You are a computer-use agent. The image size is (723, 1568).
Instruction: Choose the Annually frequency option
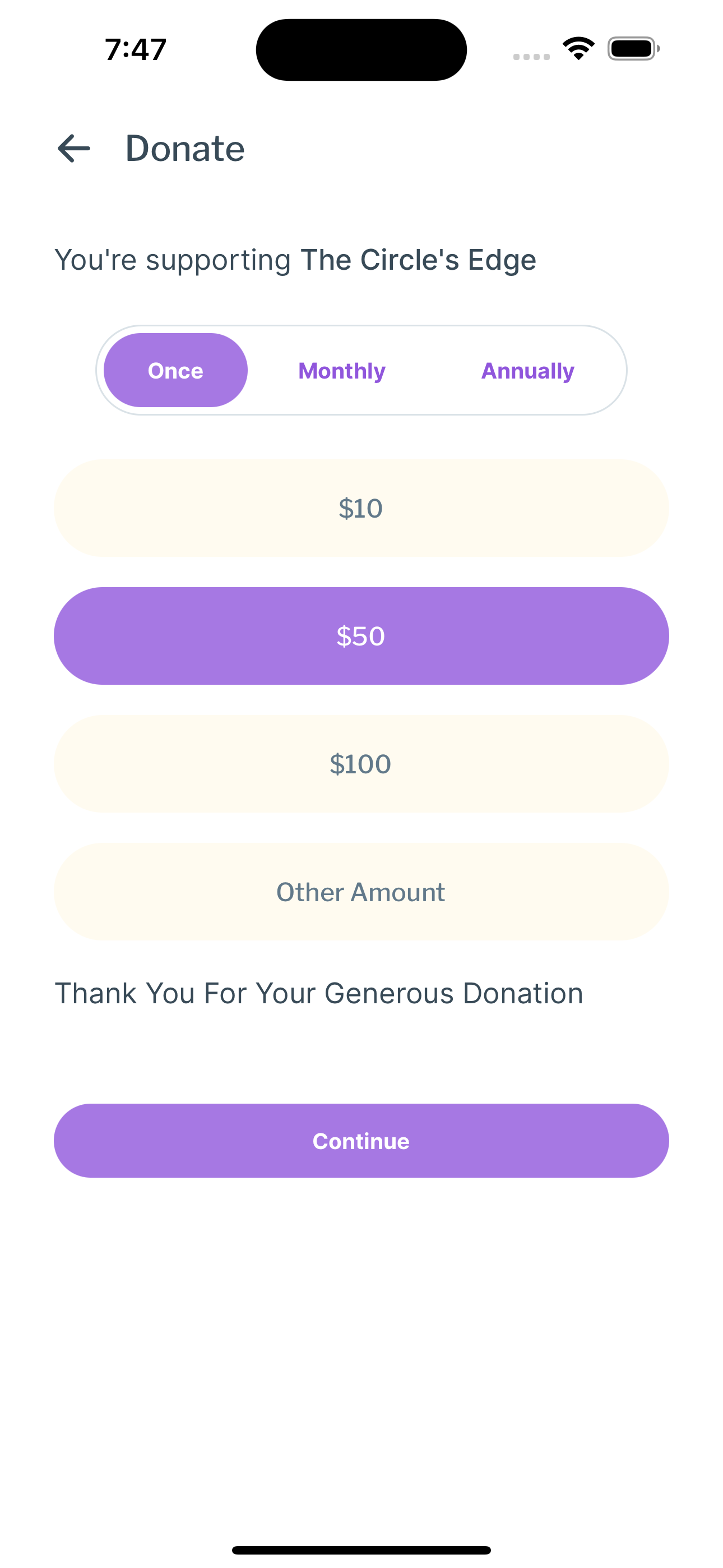click(x=527, y=370)
